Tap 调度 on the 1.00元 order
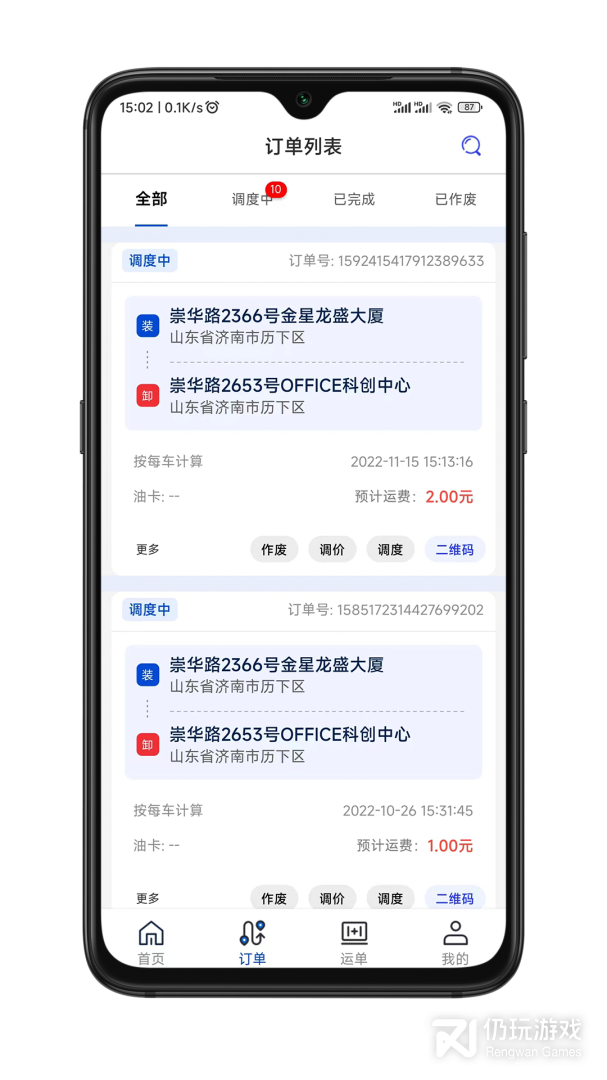Screen dimensions: 607x1080 point(390,898)
